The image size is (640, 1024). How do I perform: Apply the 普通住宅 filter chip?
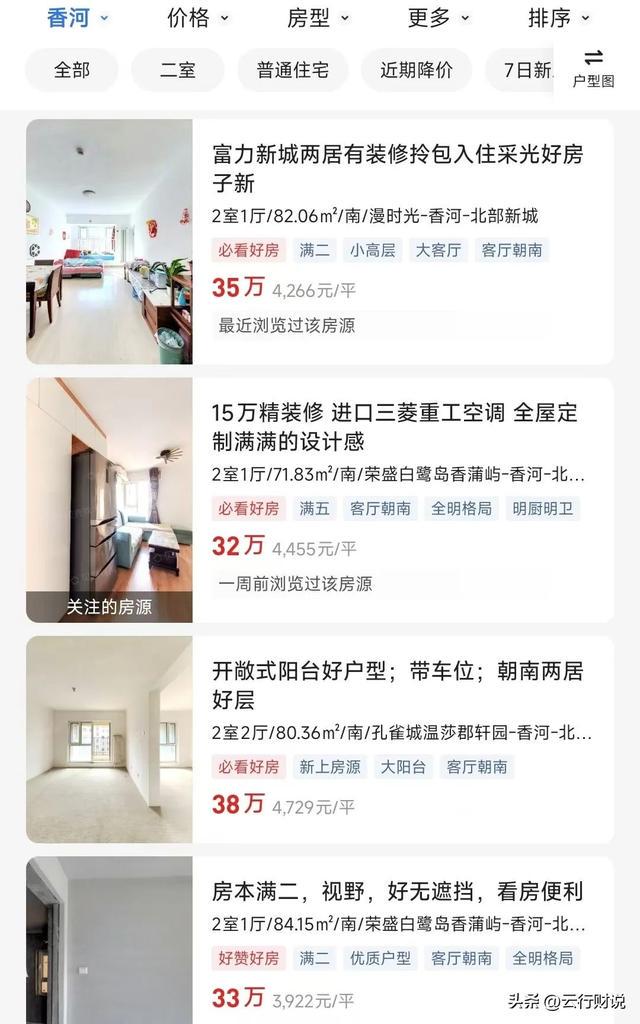(293, 70)
